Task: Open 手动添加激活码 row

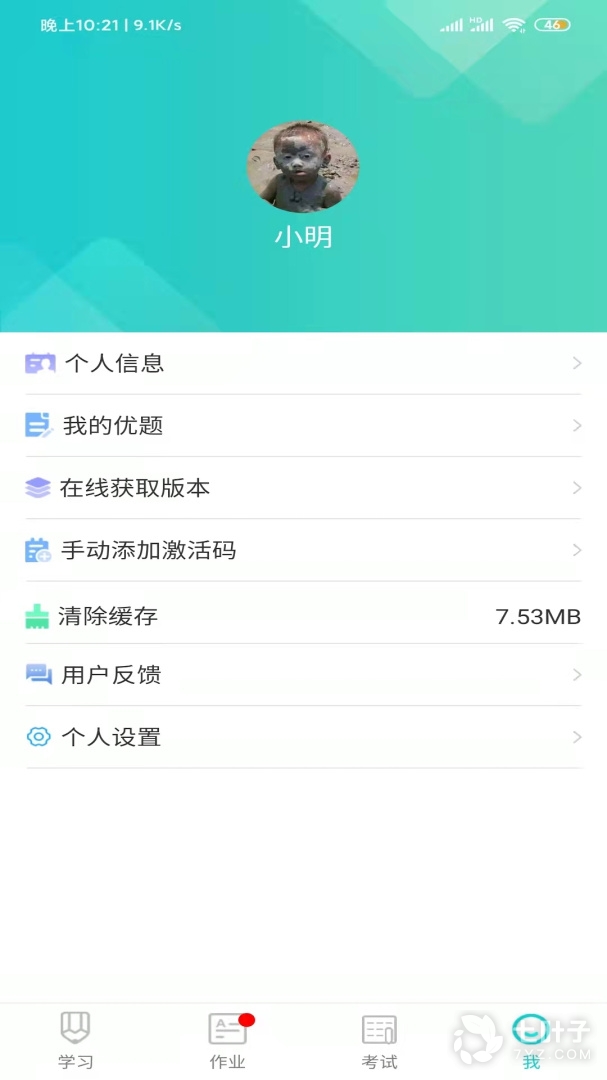Action: [x=303, y=550]
